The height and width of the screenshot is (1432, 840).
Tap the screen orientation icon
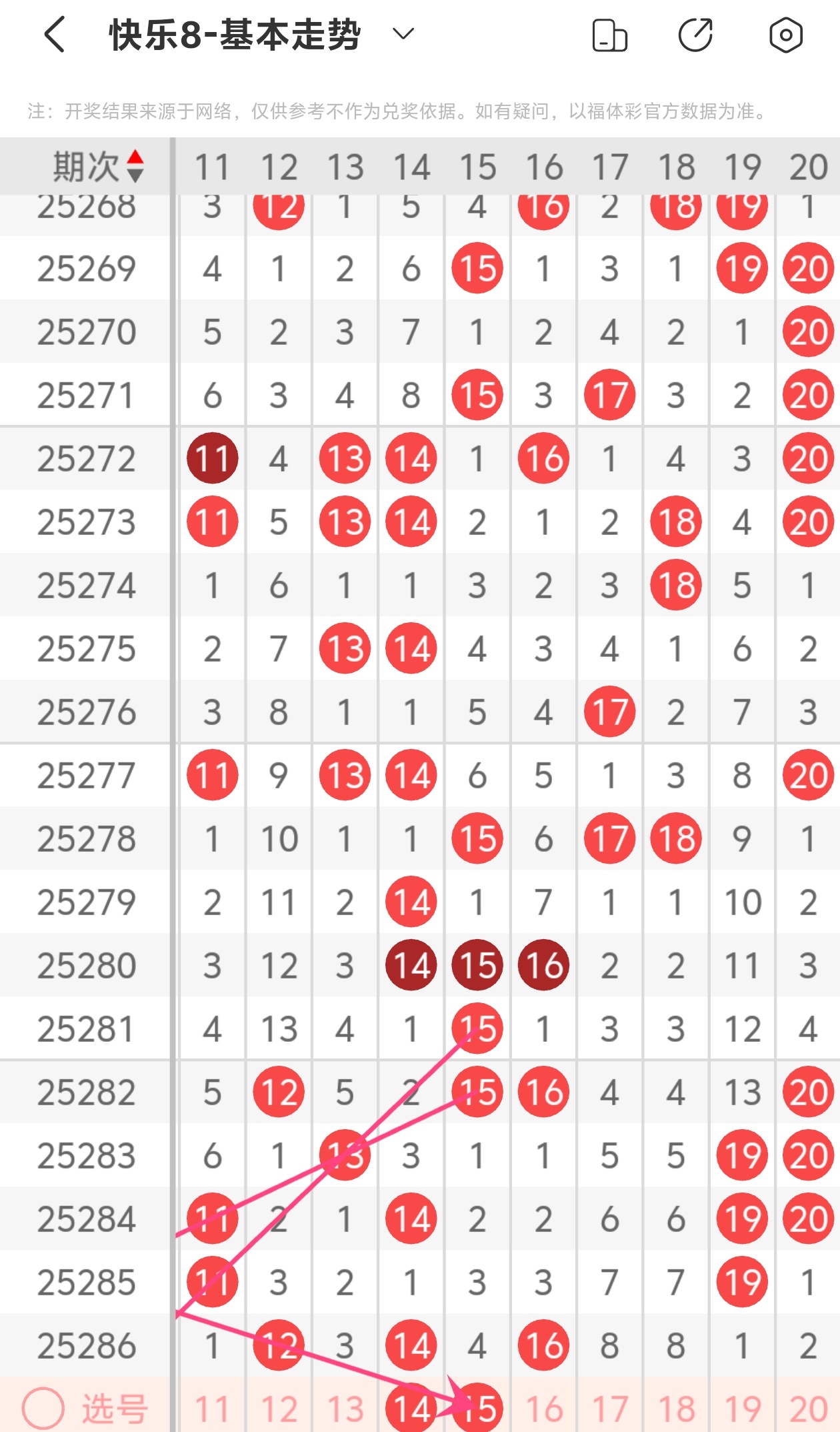coord(609,35)
